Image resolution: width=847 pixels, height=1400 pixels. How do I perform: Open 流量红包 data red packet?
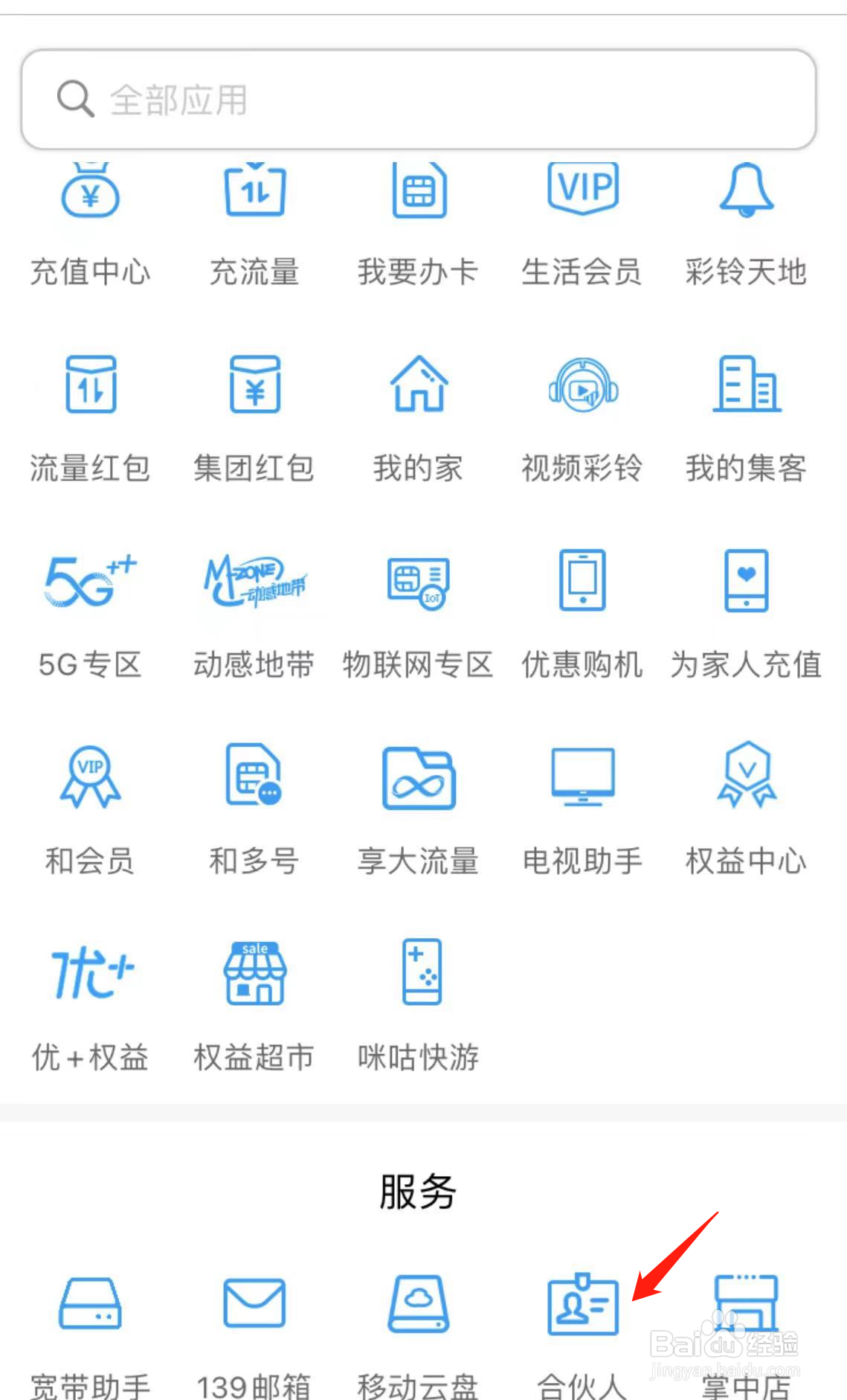(90, 420)
